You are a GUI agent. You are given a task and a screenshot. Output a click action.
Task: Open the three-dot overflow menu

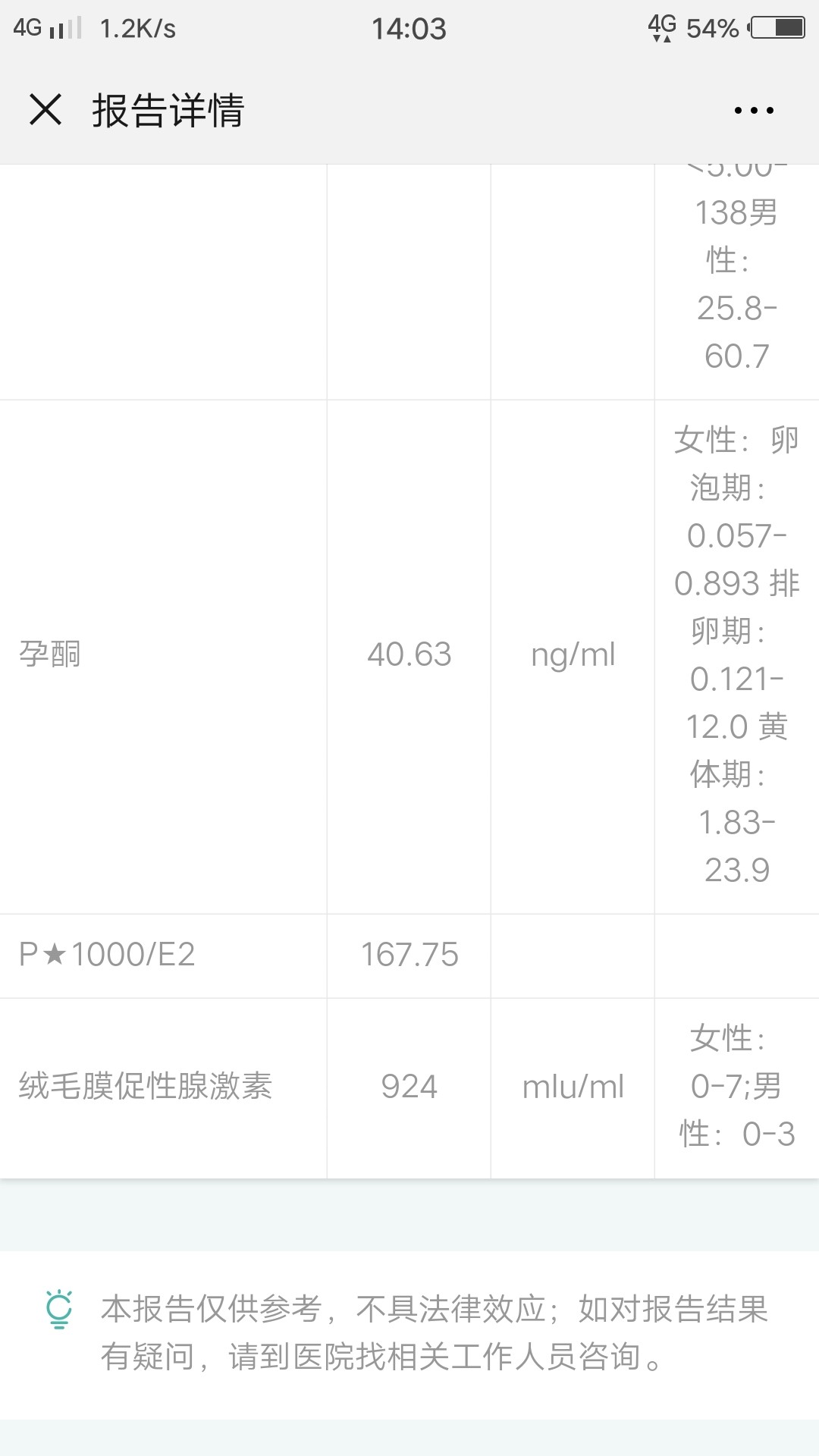point(754,111)
